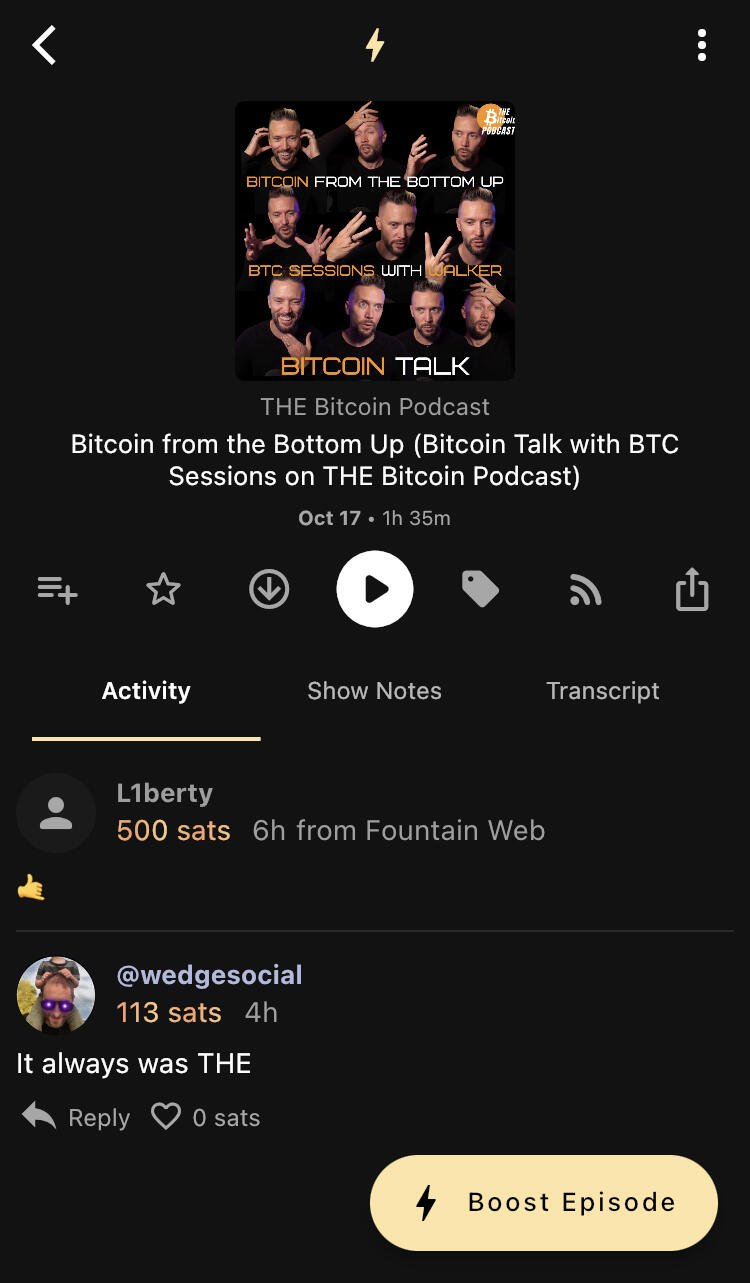This screenshot has height=1283, width=750.
Task: Like @wedgesocial's comment with the heart
Action: click(166, 1116)
